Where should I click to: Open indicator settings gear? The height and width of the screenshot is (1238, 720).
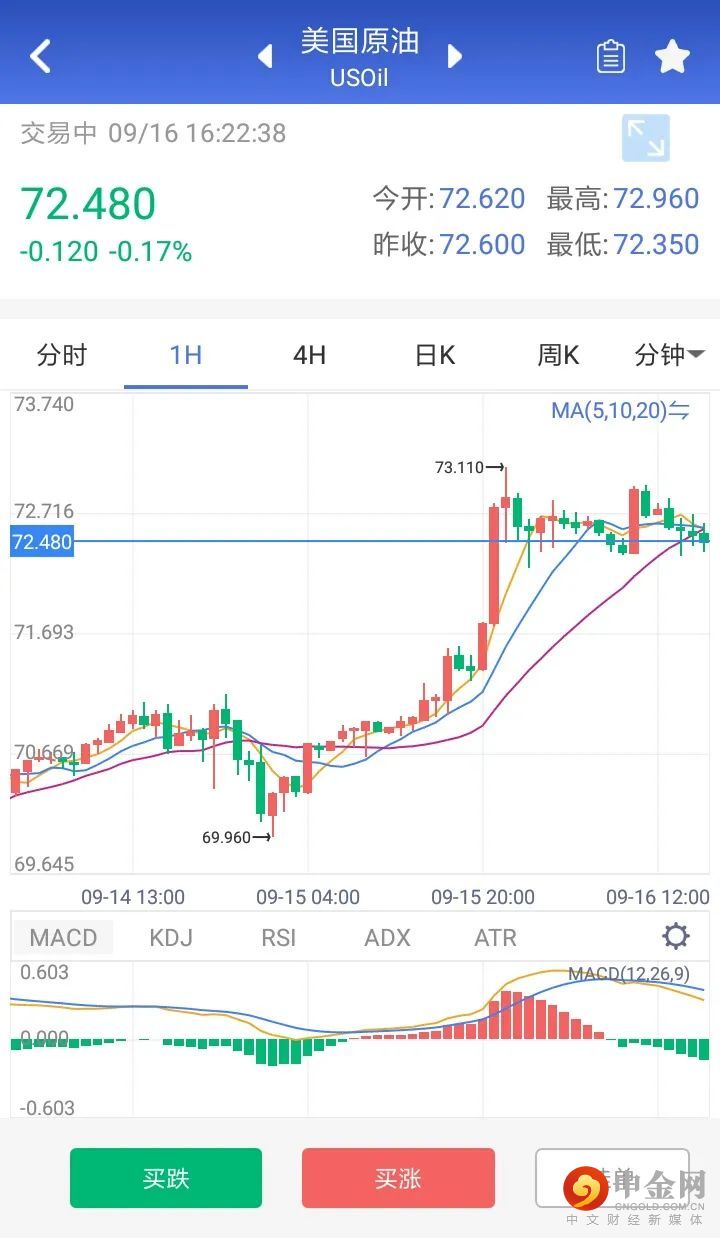(676, 937)
